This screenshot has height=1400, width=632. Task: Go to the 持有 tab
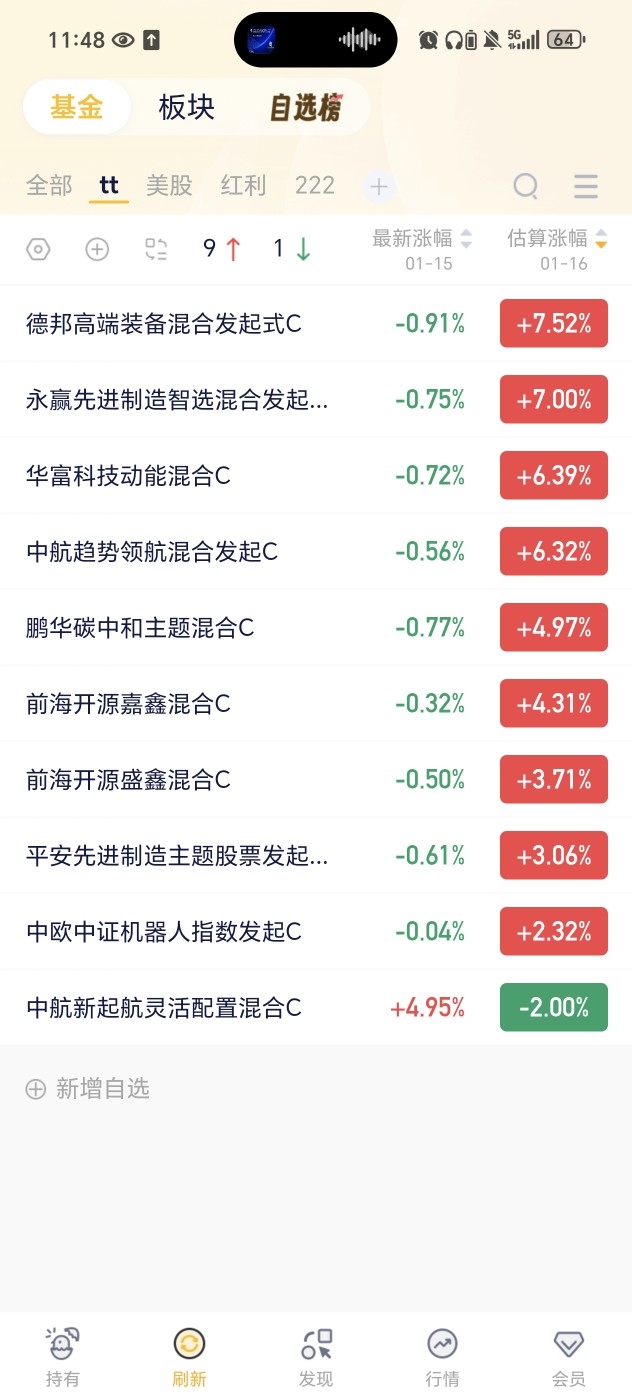pyautogui.click(x=62, y=1357)
